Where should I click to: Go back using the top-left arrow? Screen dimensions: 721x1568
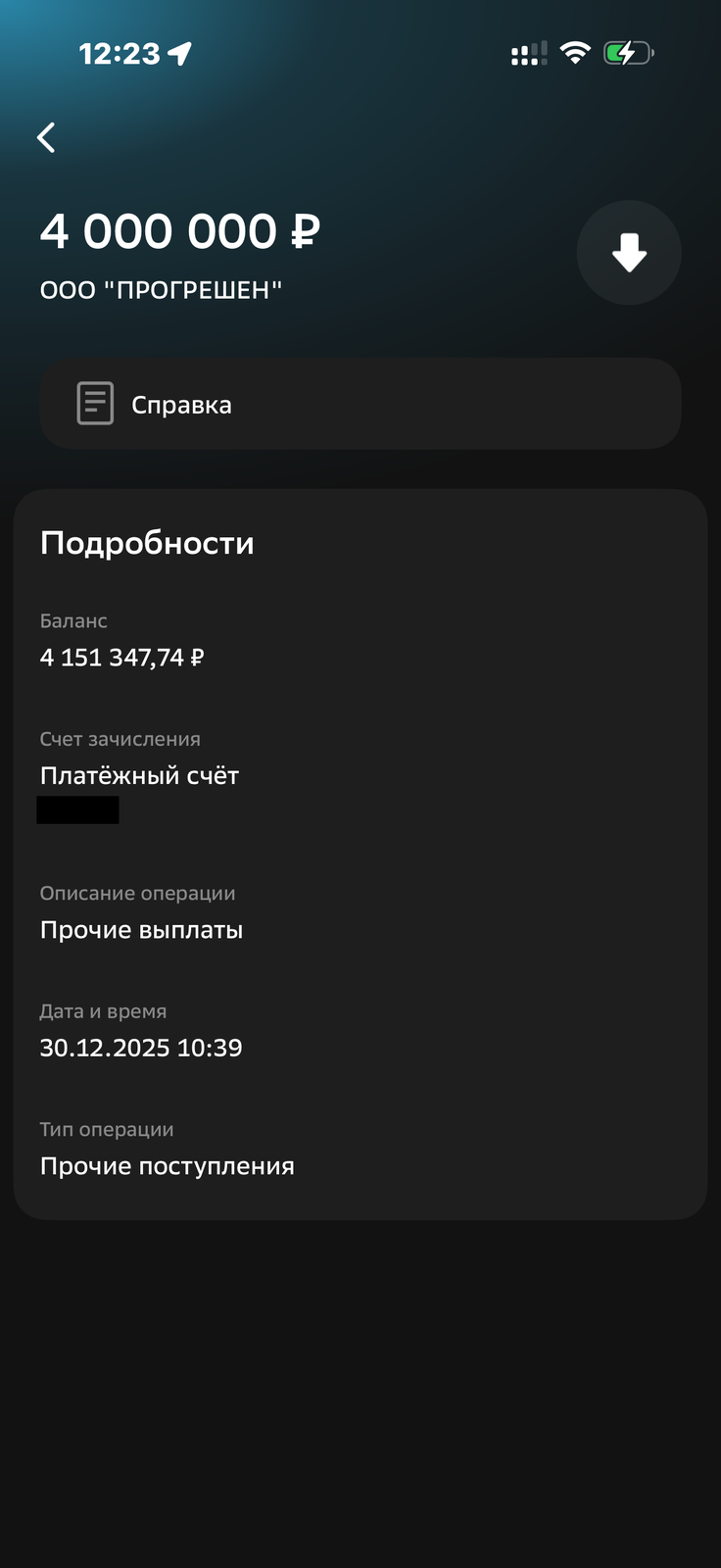pyautogui.click(x=46, y=137)
